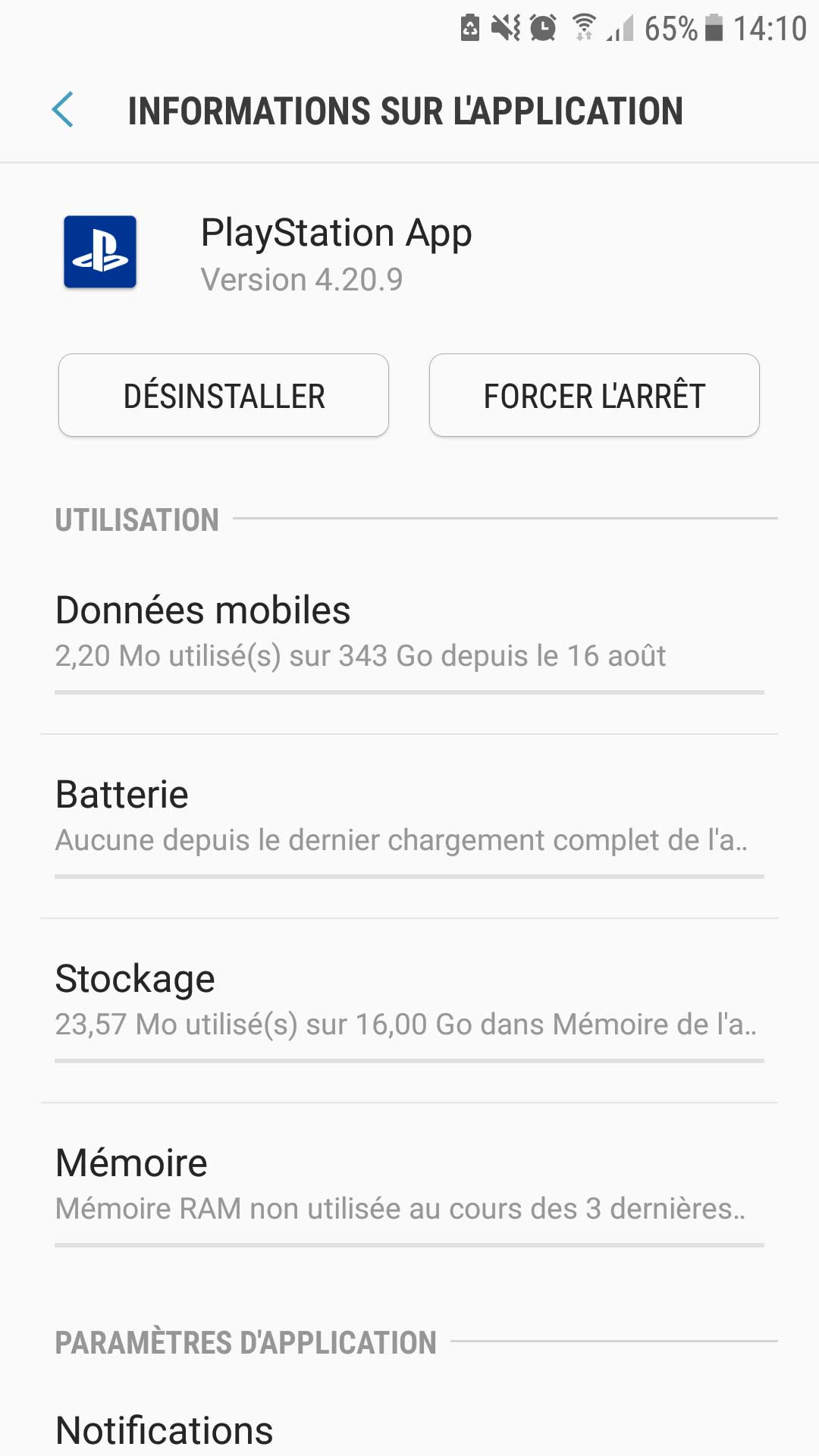Go back from application info
Image resolution: width=819 pixels, height=1456 pixels.
[x=63, y=110]
